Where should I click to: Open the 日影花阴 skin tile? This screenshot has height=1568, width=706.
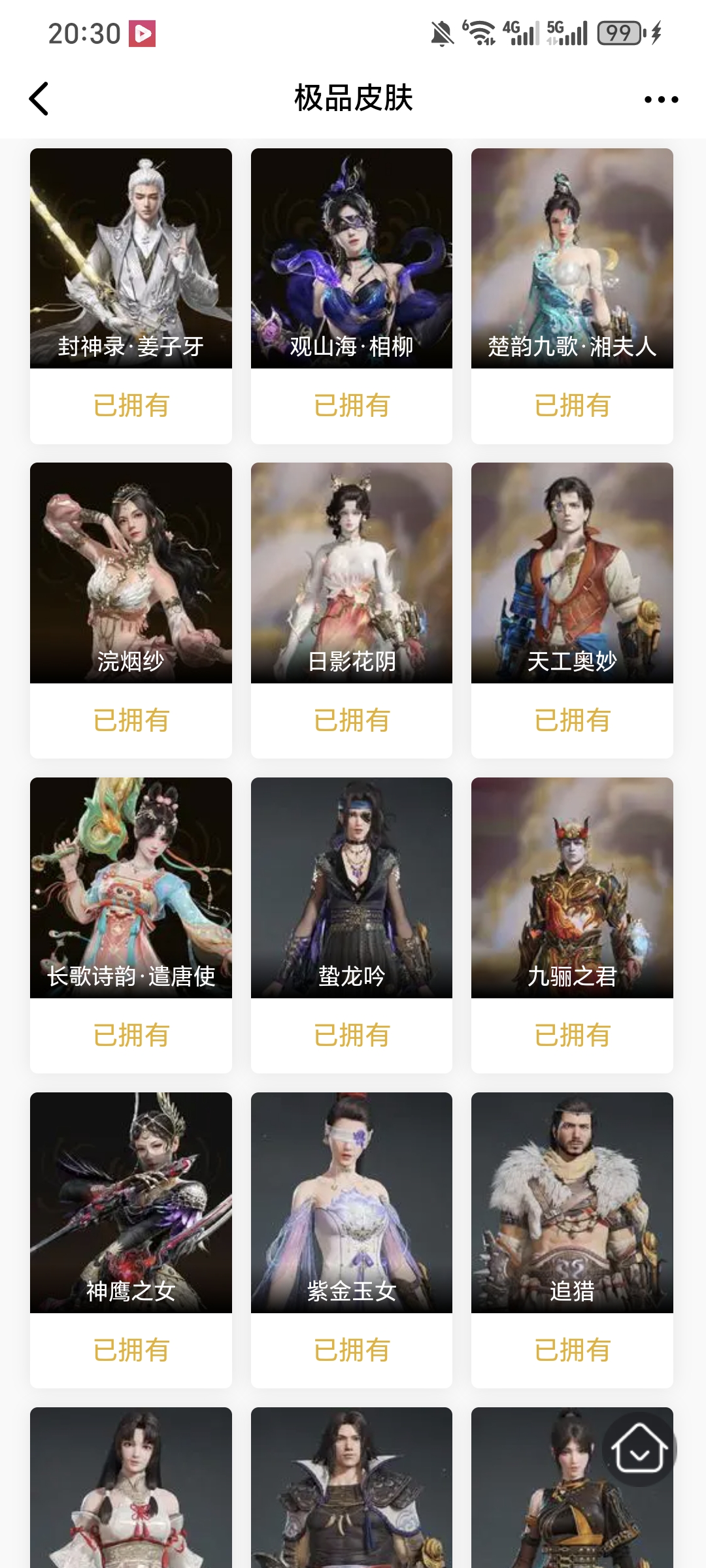click(x=352, y=573)
